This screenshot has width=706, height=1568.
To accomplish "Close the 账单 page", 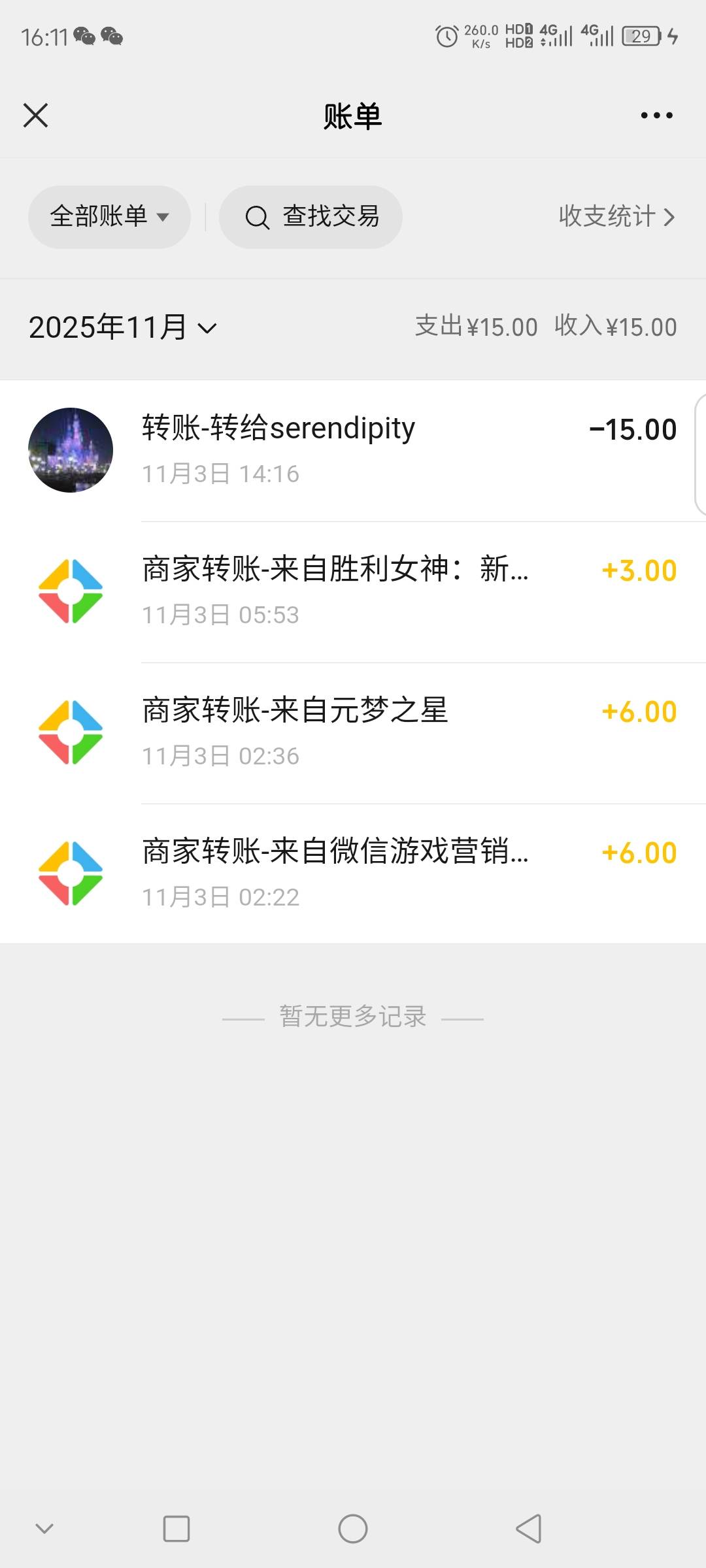I will coord(36,116).
